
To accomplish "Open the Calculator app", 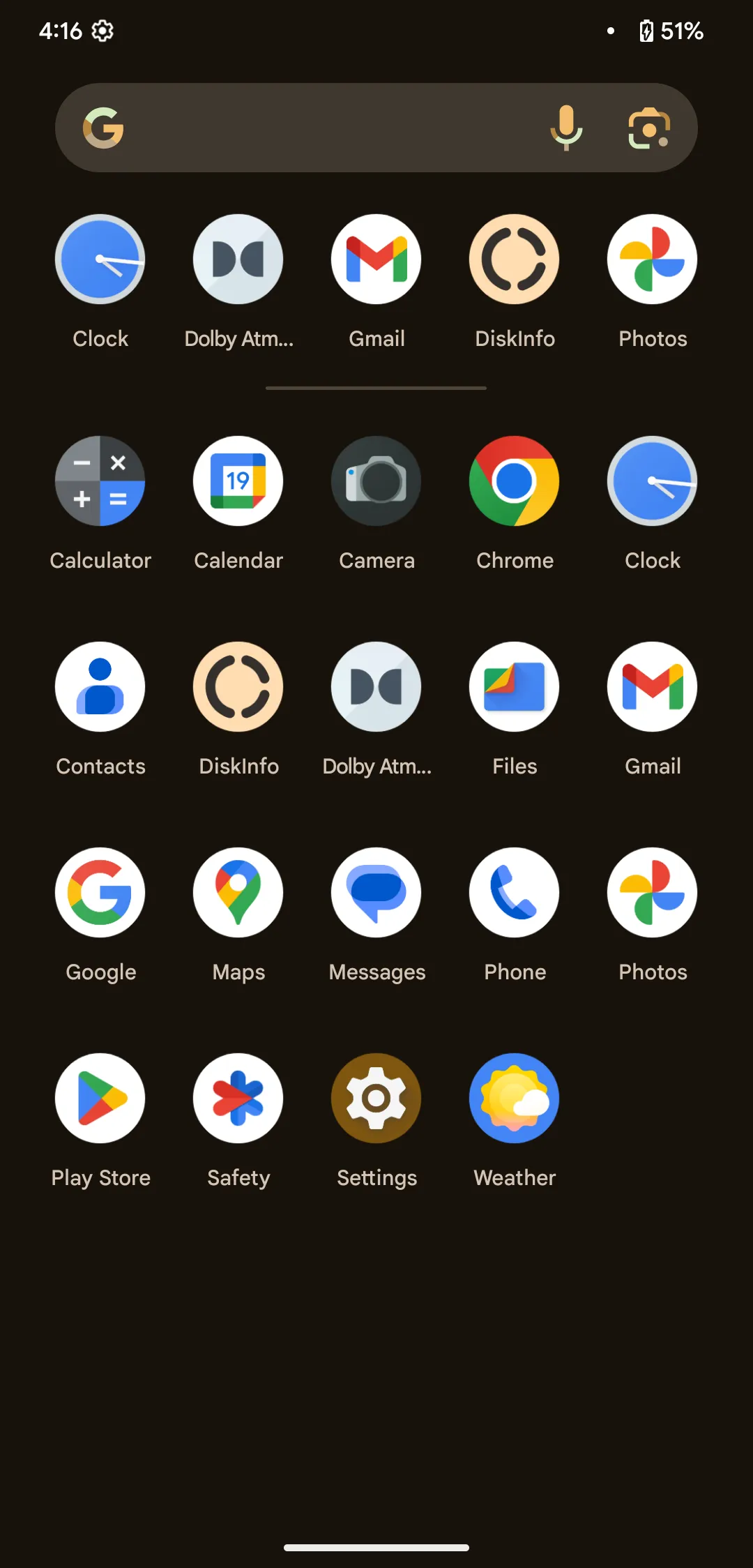I will (x=100, y=481).
